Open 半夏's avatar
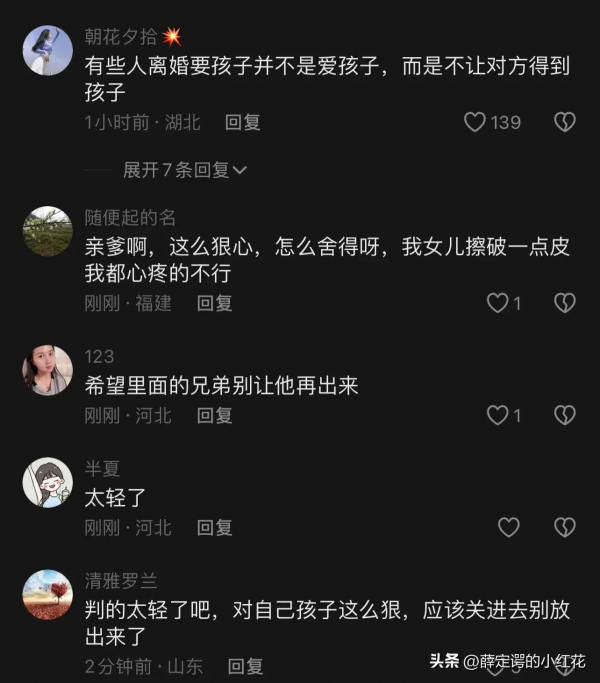Screen dimensions: 600x683 pyautogui.click(x=47, y=483)
